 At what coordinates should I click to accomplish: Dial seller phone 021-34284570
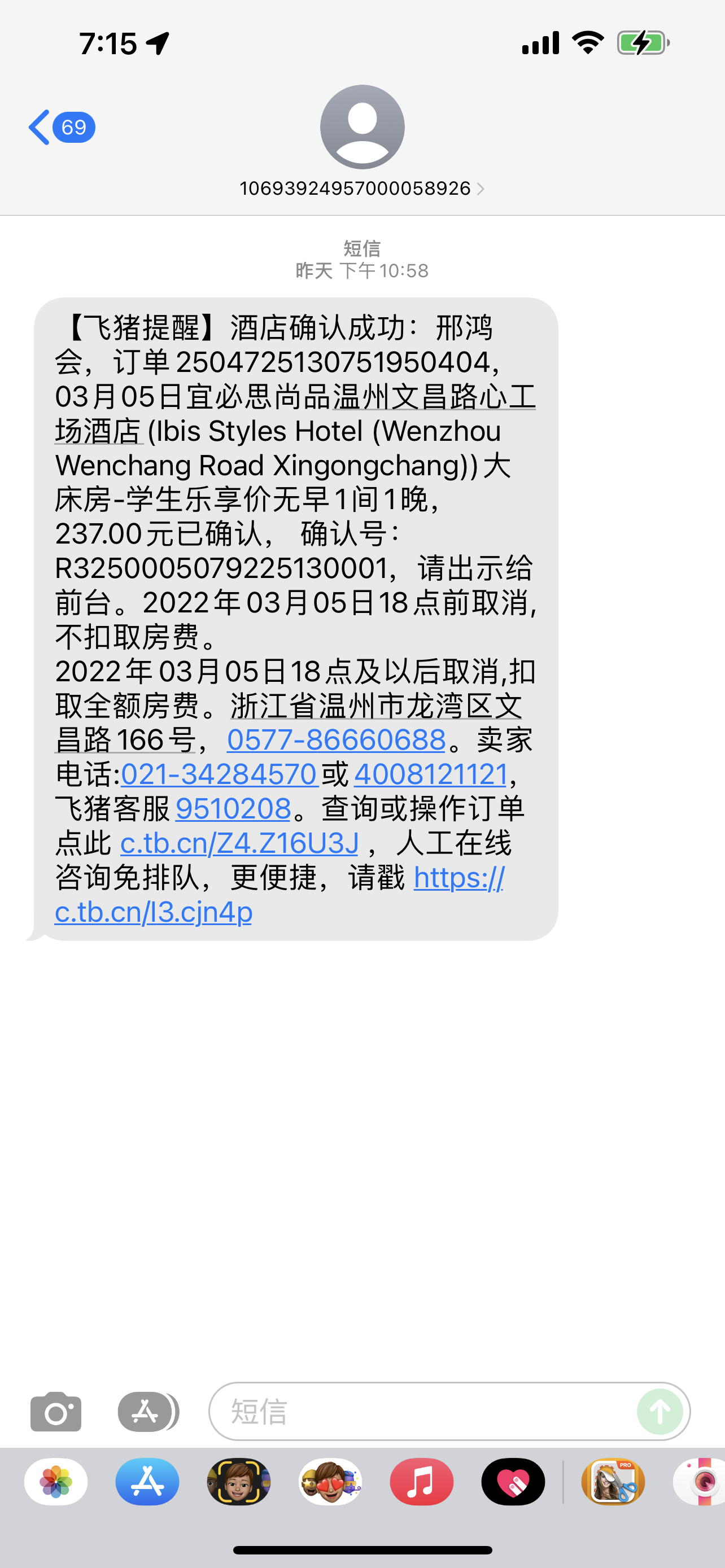(219, 774)
